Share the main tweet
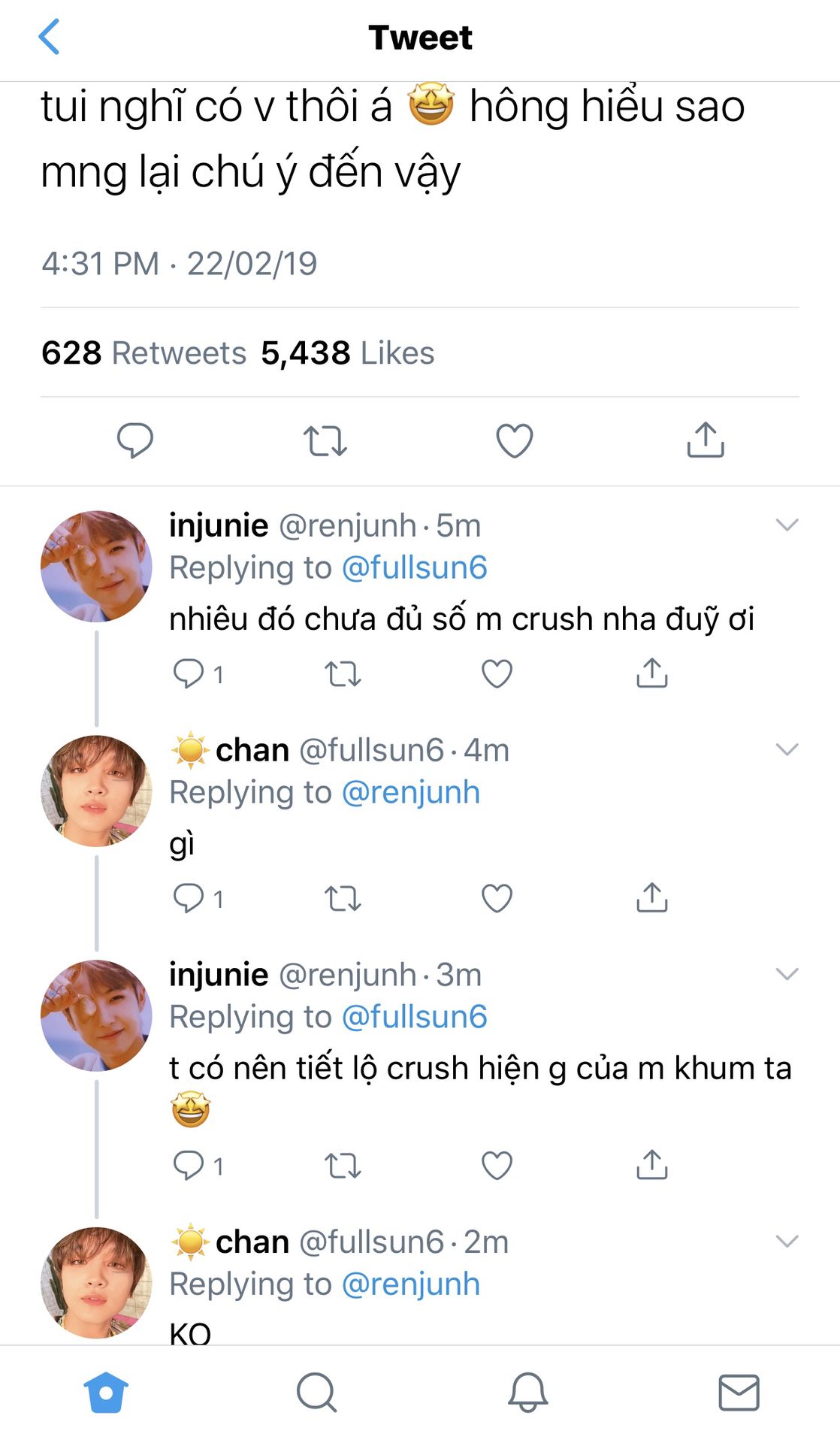Image resolution: width=840 pixels, height=1443 pixels. (x=705, y=440)
